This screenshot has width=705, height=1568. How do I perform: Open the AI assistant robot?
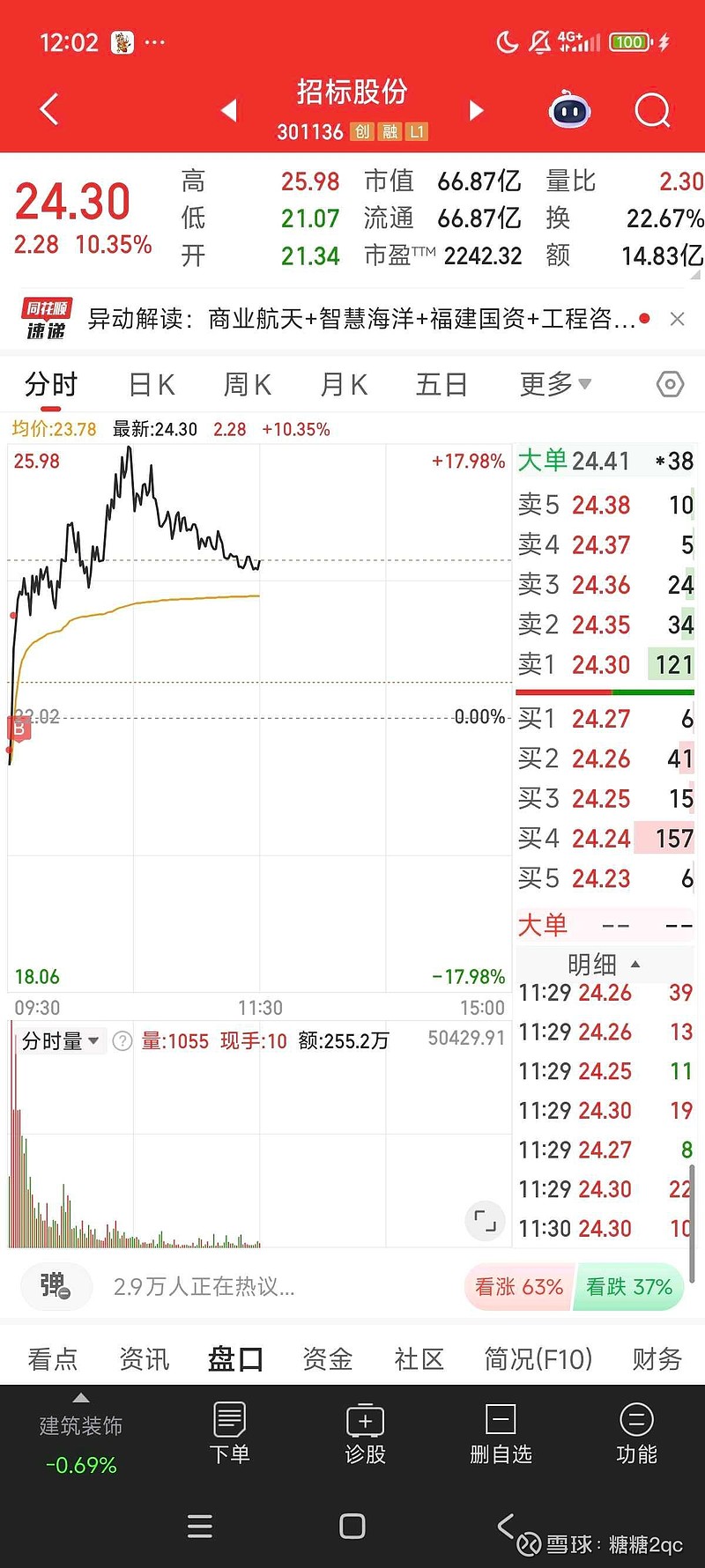(569, 109)
